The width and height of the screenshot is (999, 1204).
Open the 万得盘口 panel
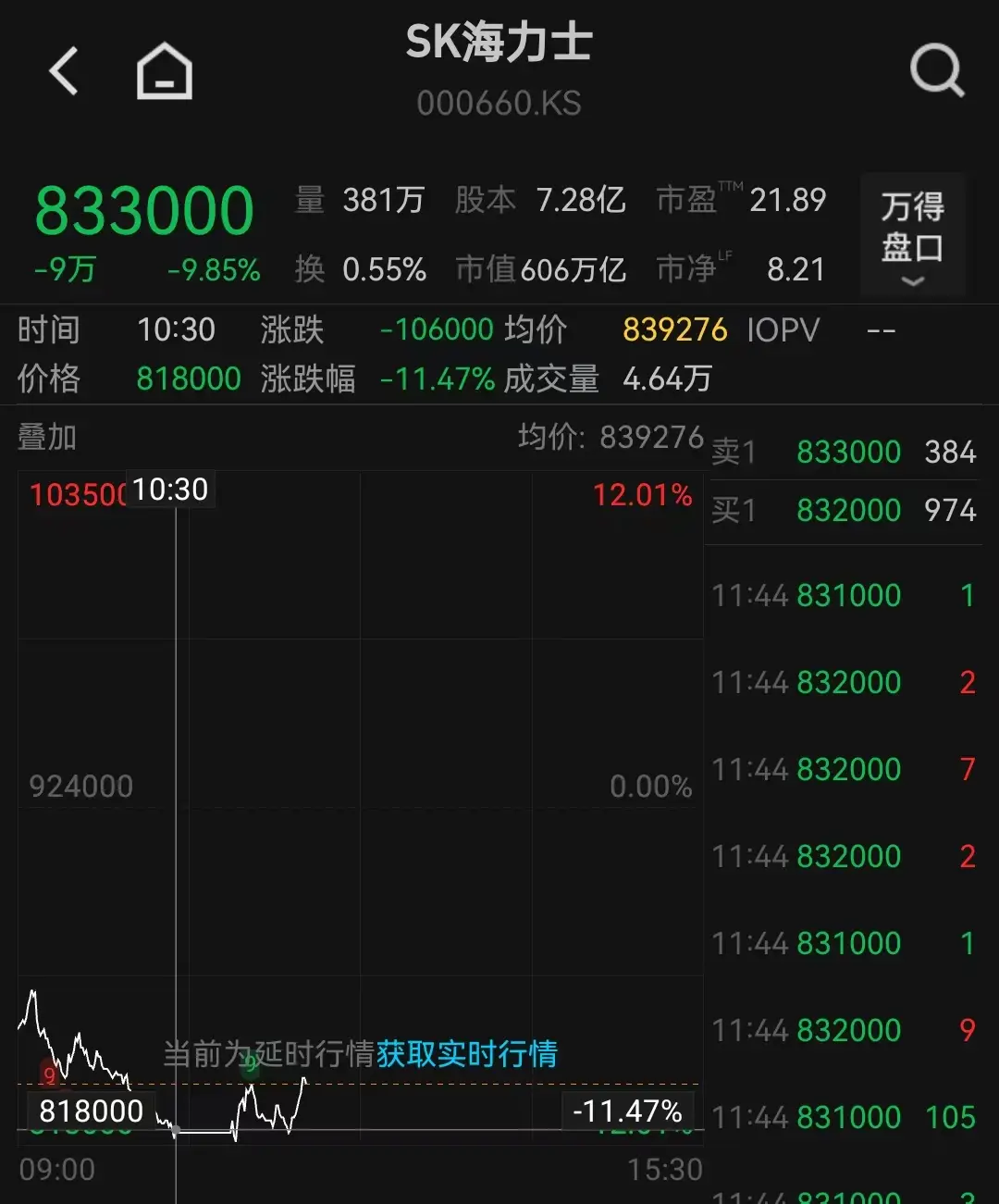pyautogui.click(x=911, y=225)
